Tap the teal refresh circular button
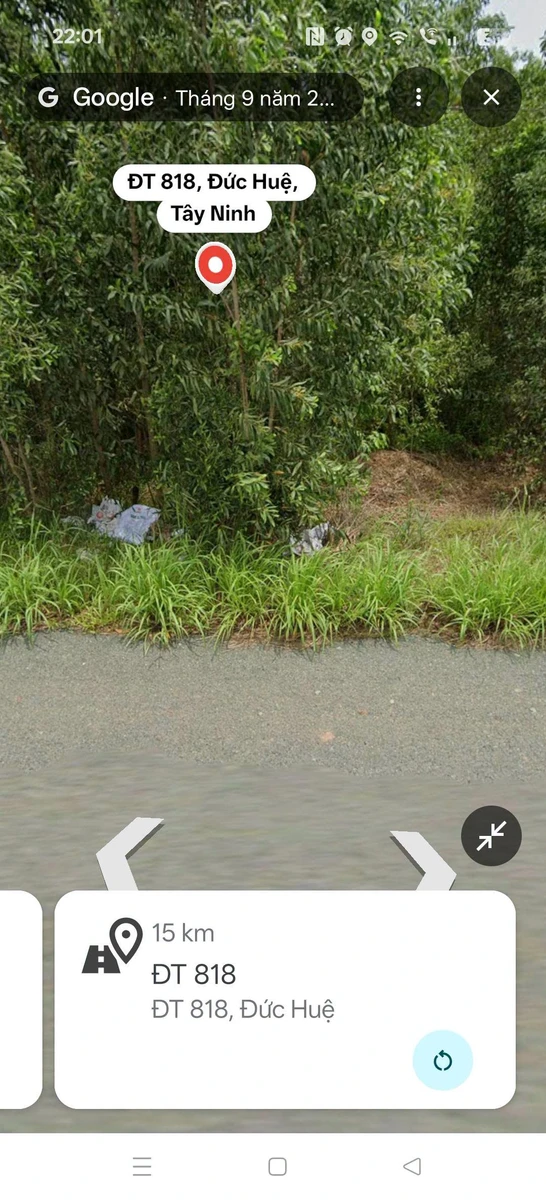 pyautogui.click(x=443, y=1061)
